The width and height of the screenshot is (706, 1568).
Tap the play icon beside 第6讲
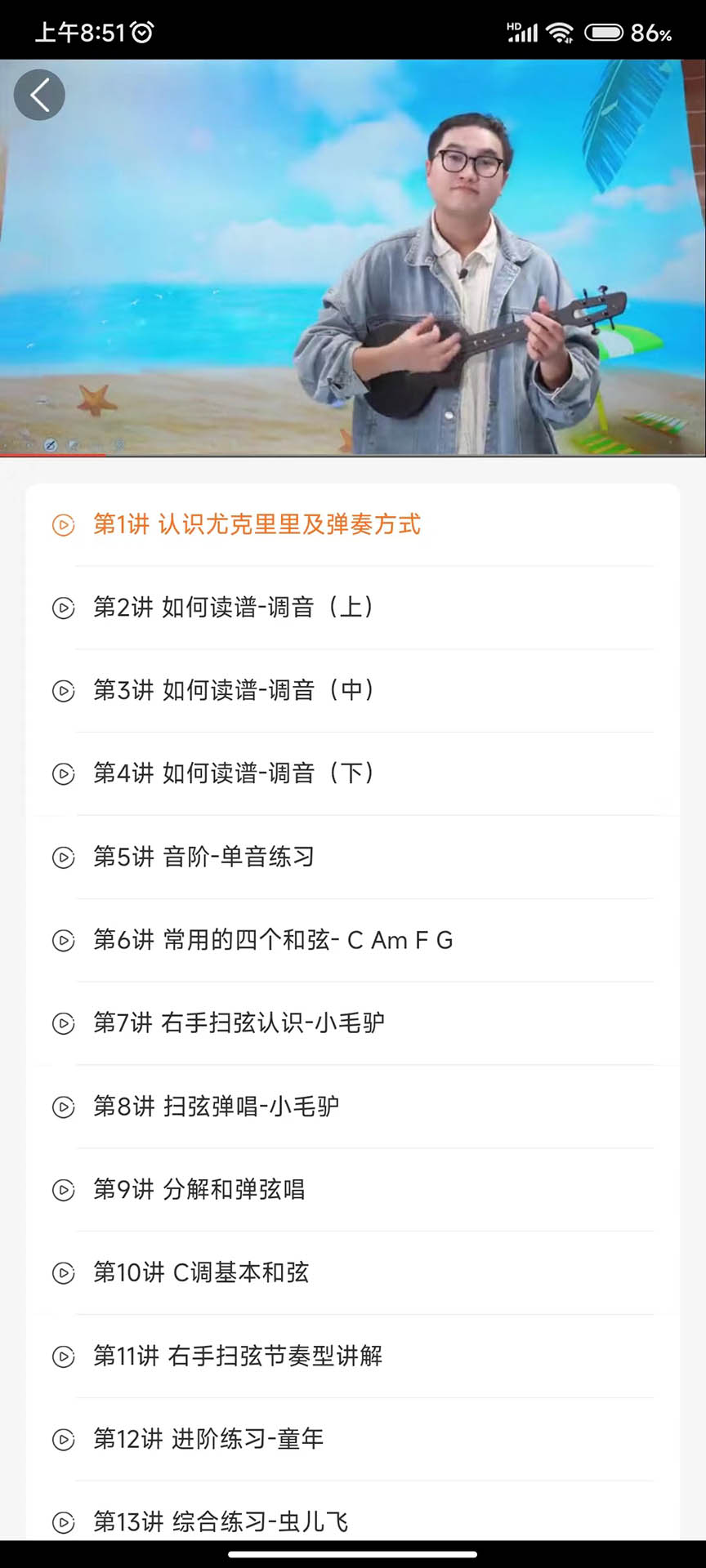coord(63,941)
